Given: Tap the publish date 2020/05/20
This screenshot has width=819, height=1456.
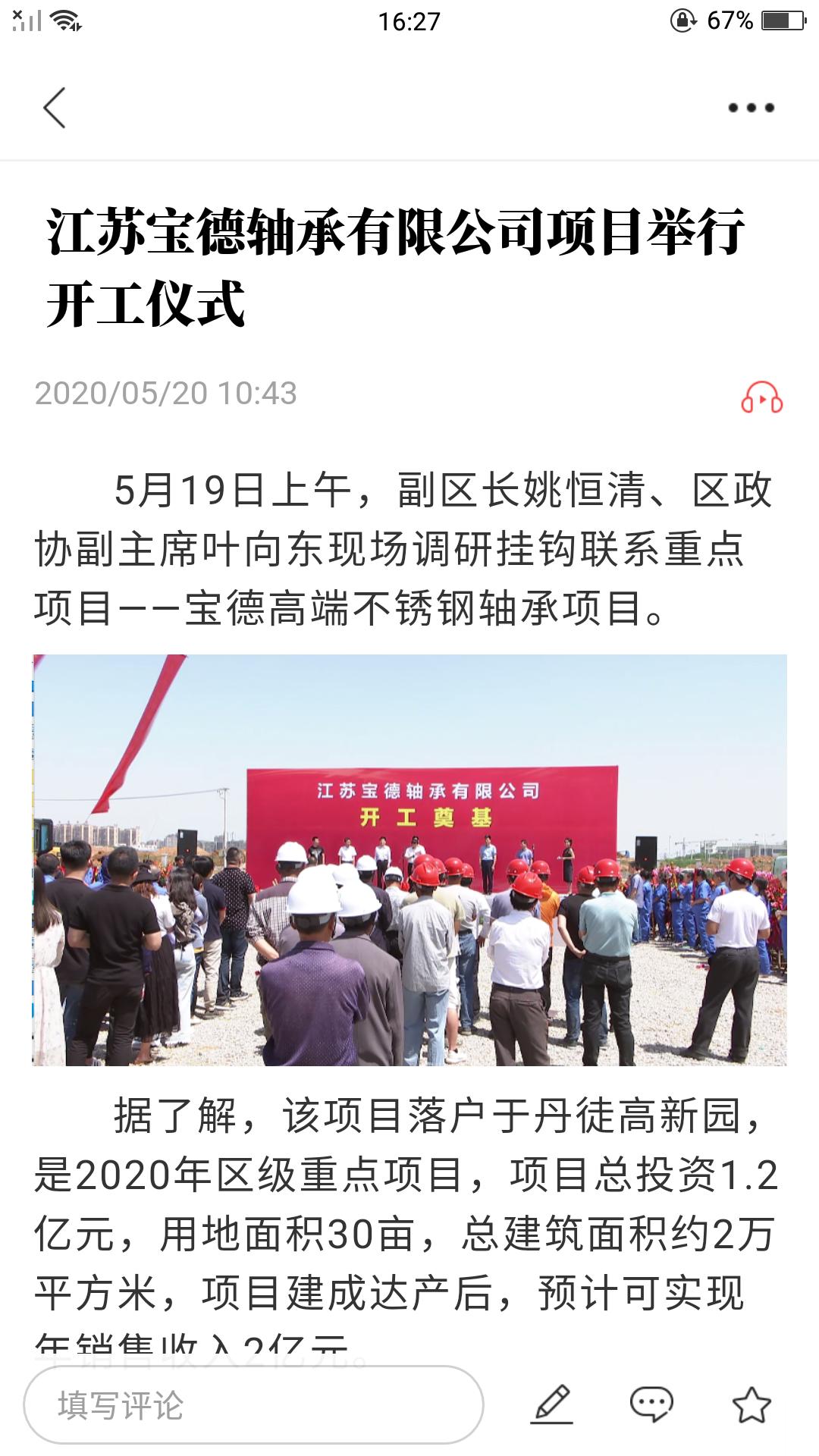Looking at the screenshot, I should tap(168, 394).
